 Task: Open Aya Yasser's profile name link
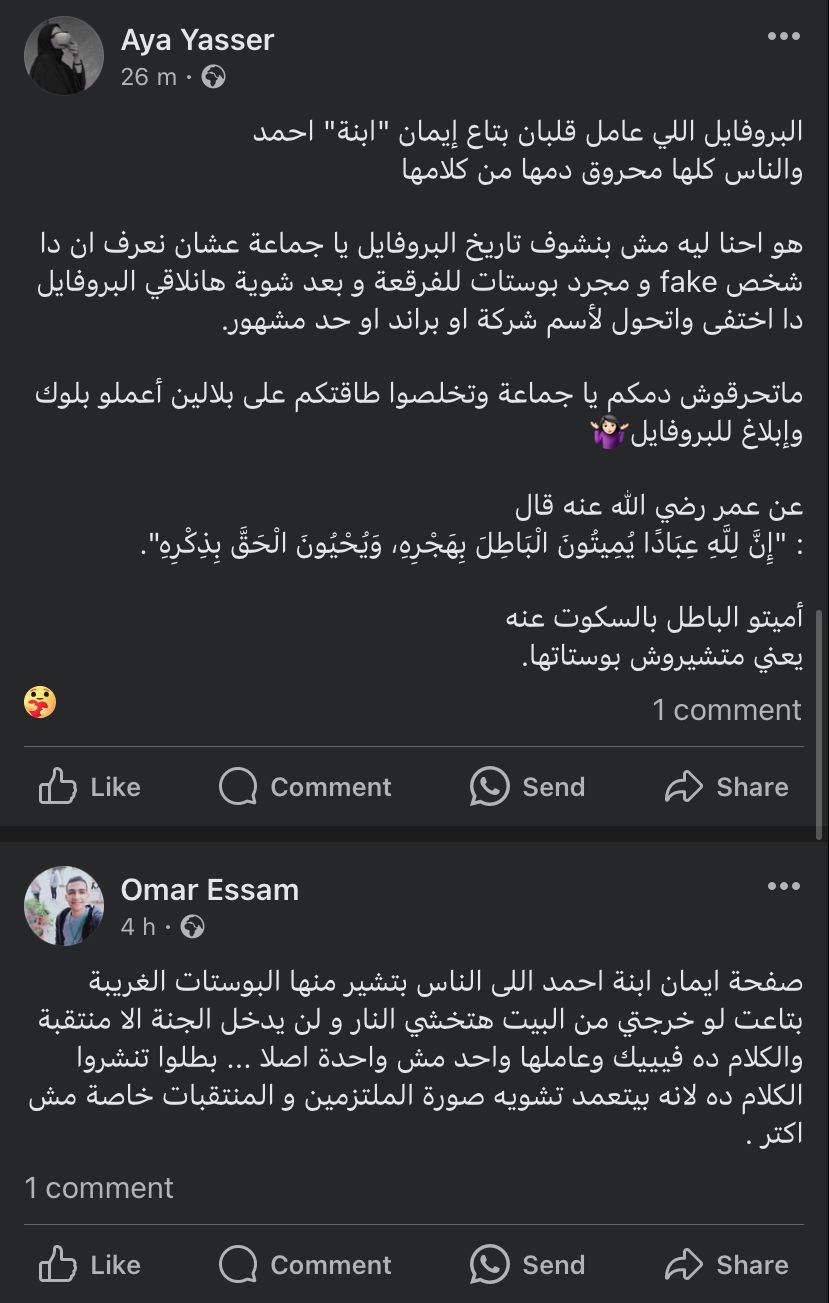pos(197,40)
